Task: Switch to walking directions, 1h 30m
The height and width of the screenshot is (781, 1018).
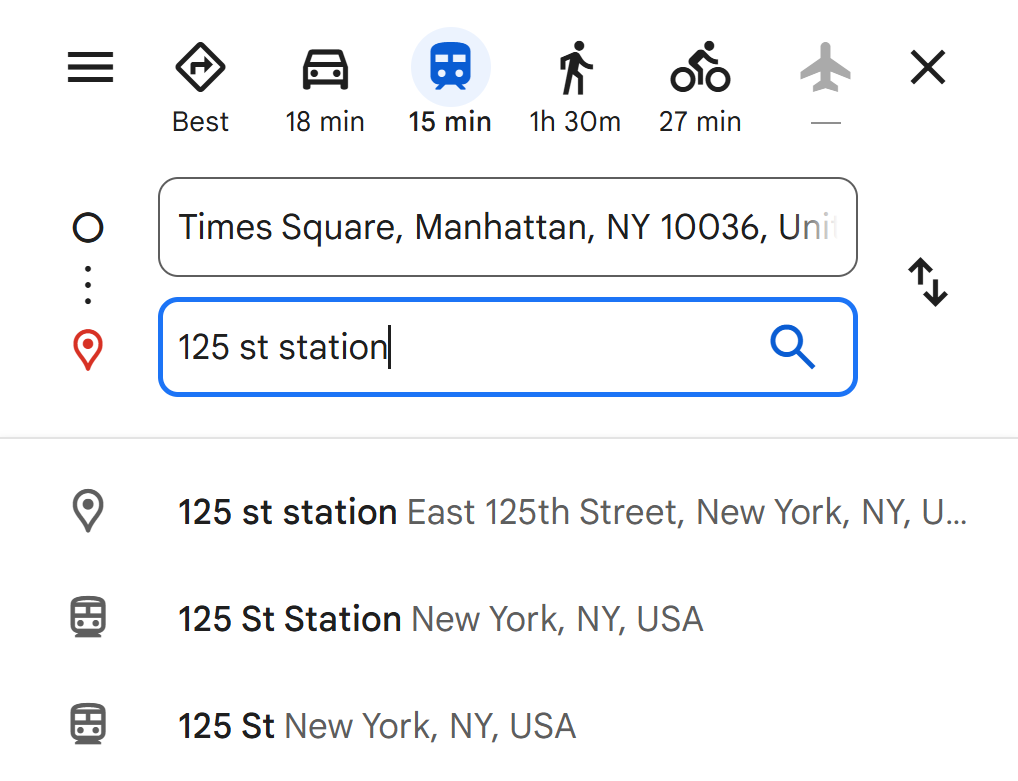Action: point(575,85)
